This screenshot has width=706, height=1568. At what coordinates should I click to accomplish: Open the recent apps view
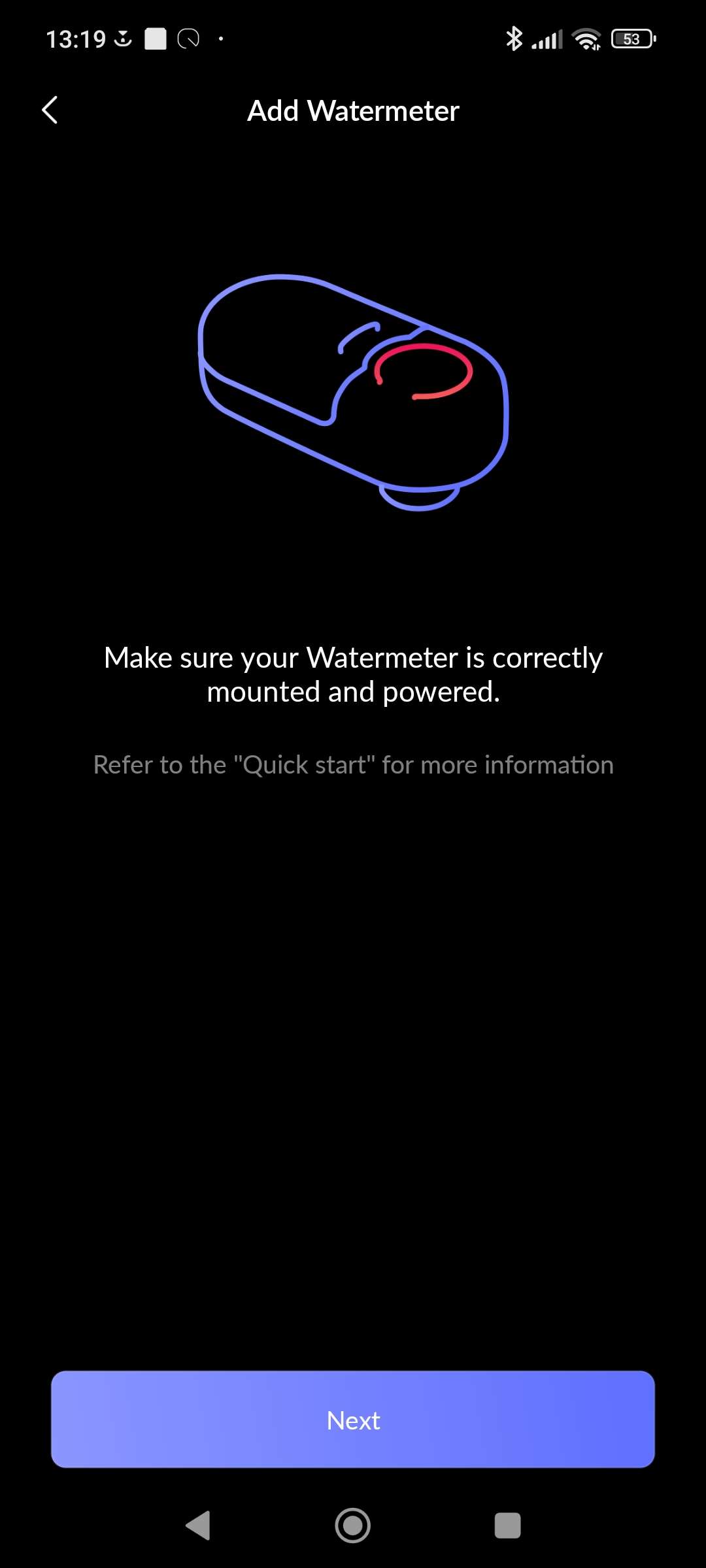coord(507,1526)
